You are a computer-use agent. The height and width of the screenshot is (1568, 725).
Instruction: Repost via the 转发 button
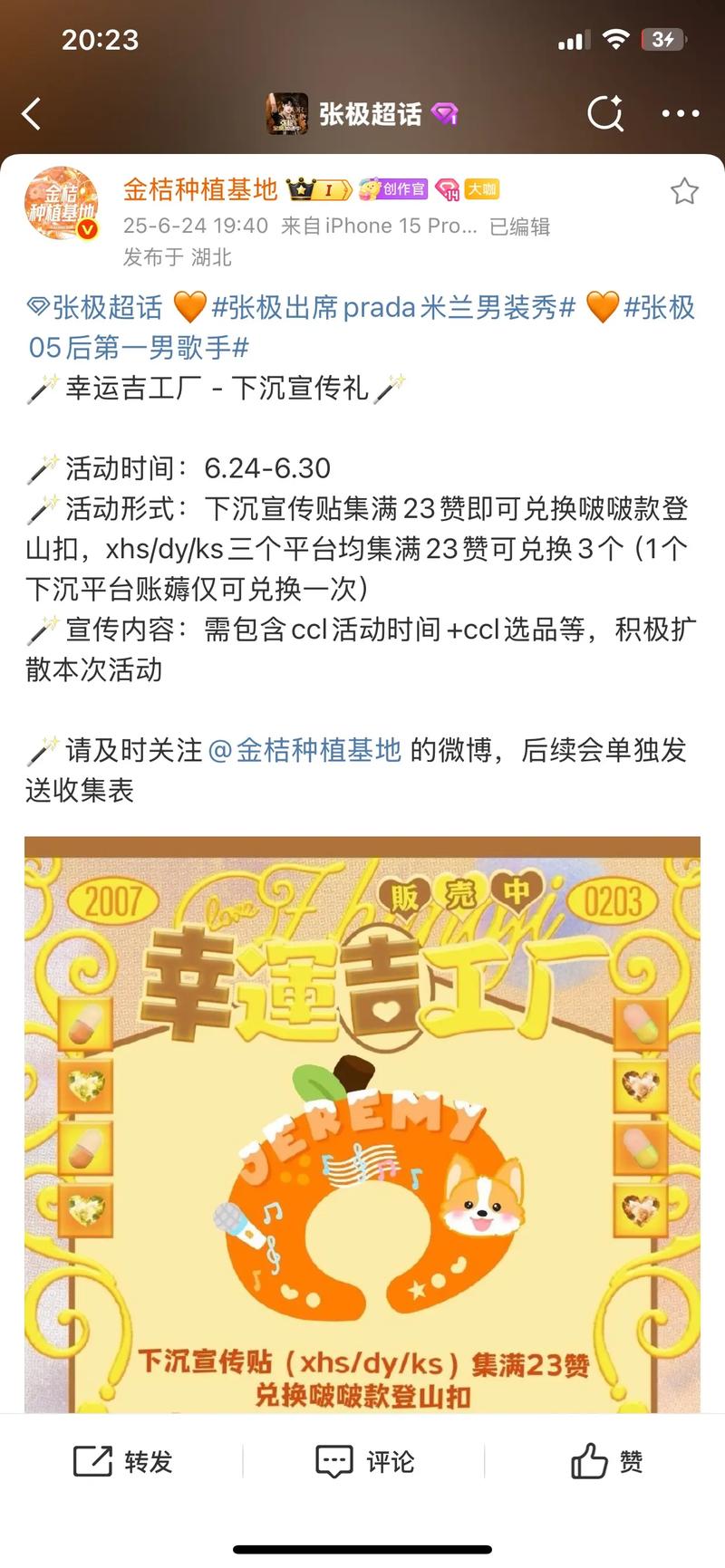(123, 1461)
